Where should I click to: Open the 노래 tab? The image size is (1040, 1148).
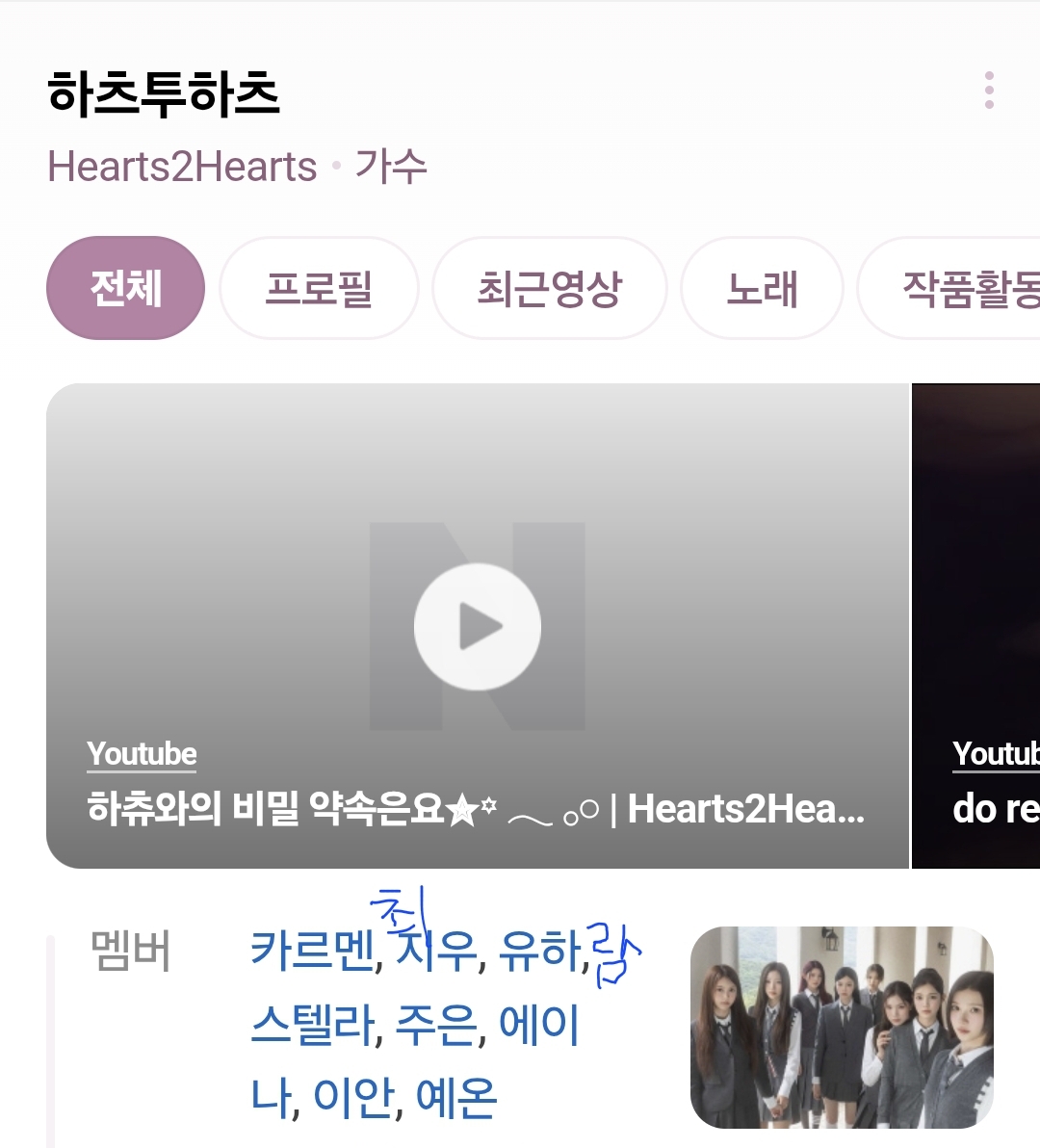click(x=762, y=288)
